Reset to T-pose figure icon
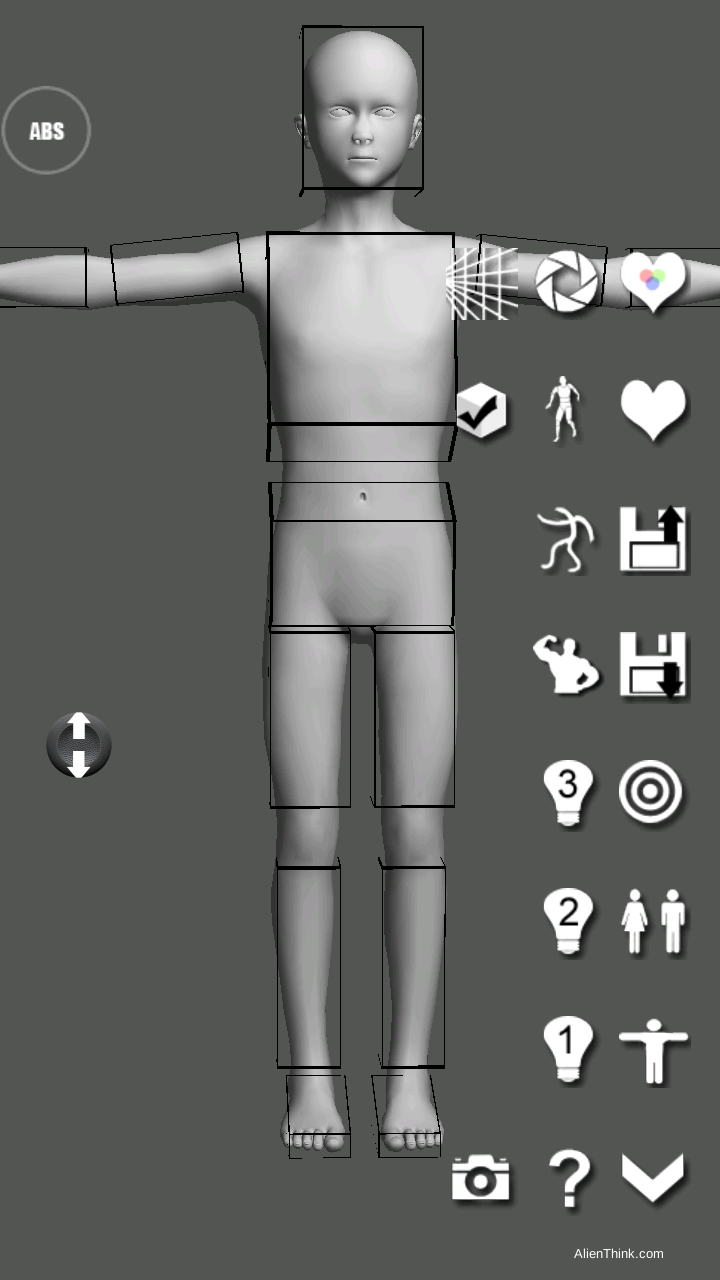Image resolution: width=720 pixels, height=1280 pixels. tap(653, 1050)
